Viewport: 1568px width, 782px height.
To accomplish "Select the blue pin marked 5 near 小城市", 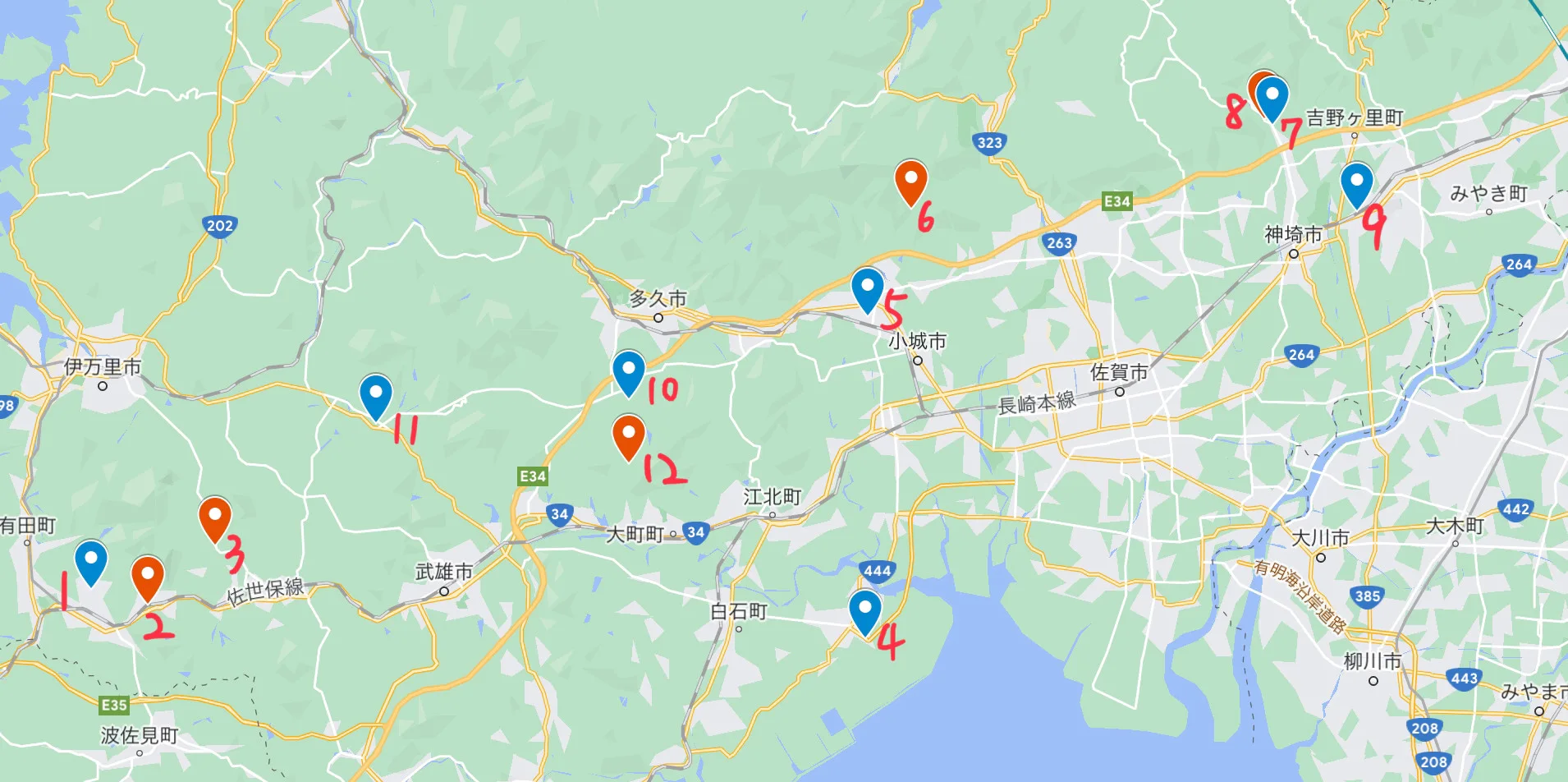I will 867,287.
